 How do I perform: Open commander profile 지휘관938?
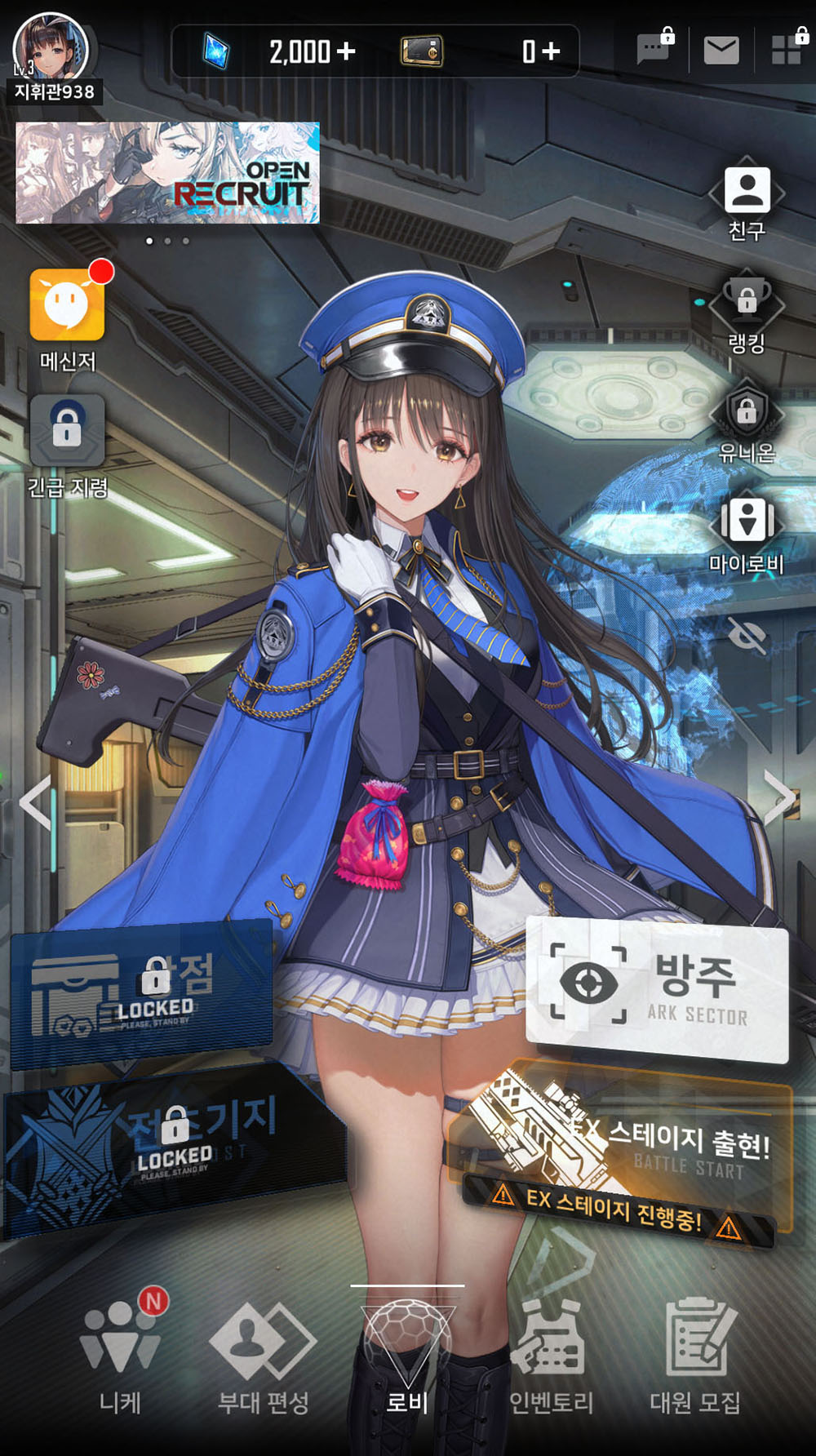pos(53,57)
